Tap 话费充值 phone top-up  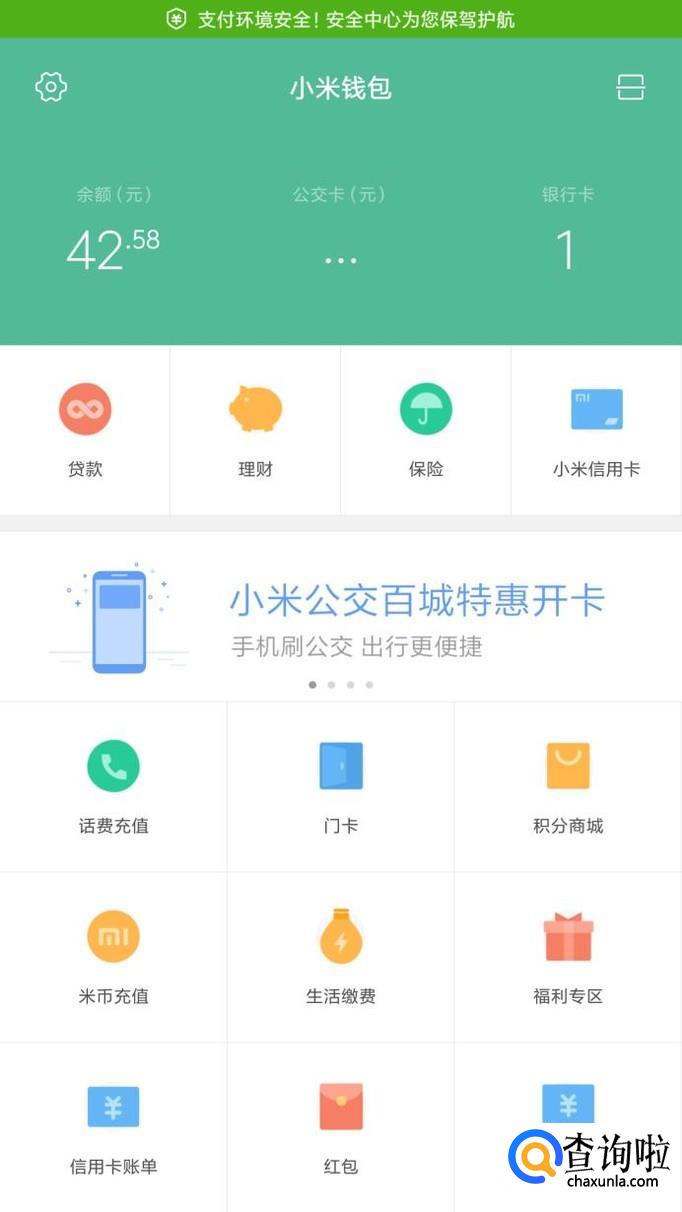pyautogui.click(x=113, y=787)
